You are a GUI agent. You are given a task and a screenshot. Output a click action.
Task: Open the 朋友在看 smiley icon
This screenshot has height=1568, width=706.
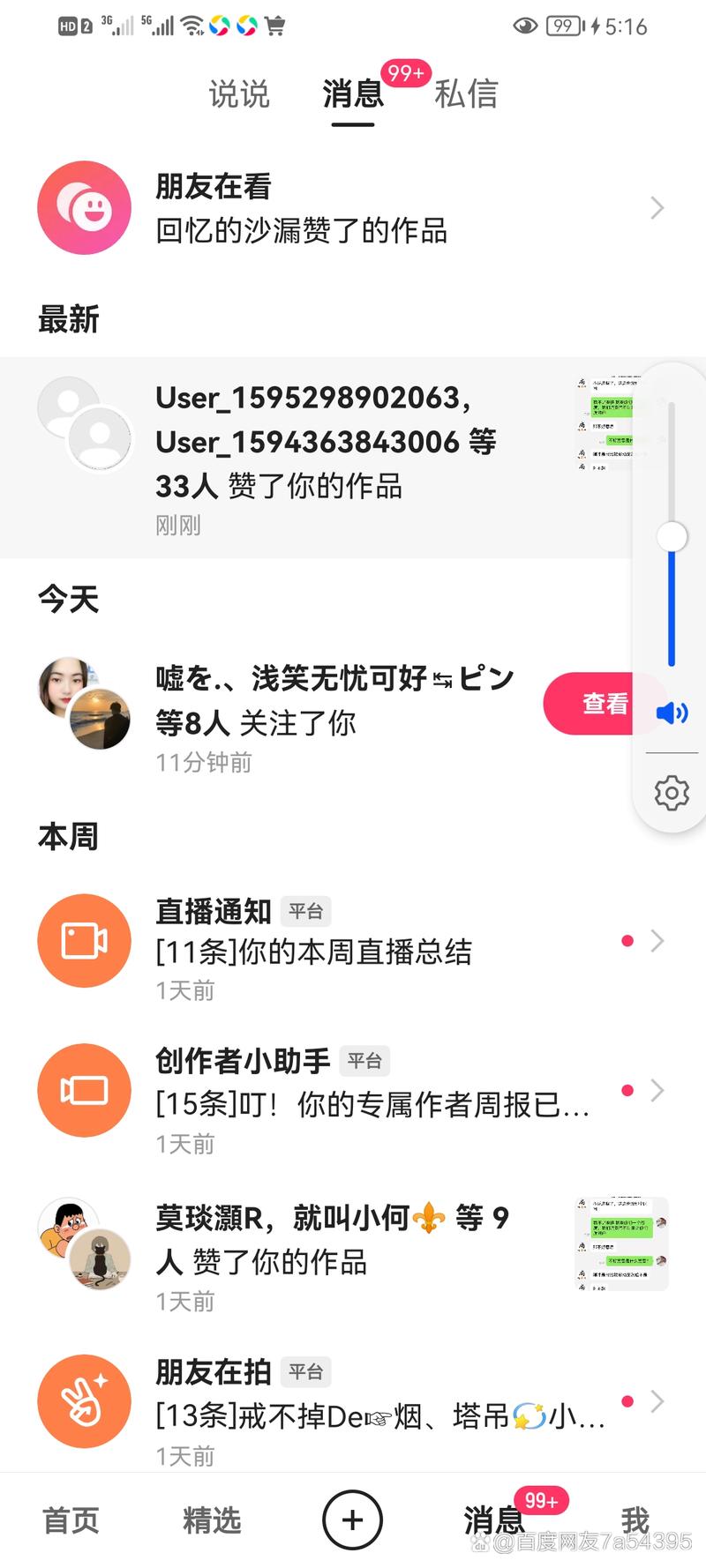click(x=84, y=208)
